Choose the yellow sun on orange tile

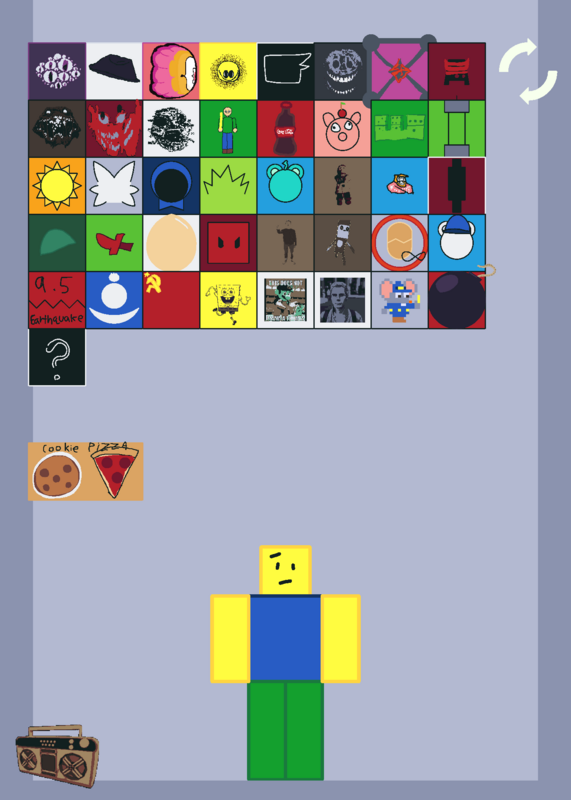(57, 186)
